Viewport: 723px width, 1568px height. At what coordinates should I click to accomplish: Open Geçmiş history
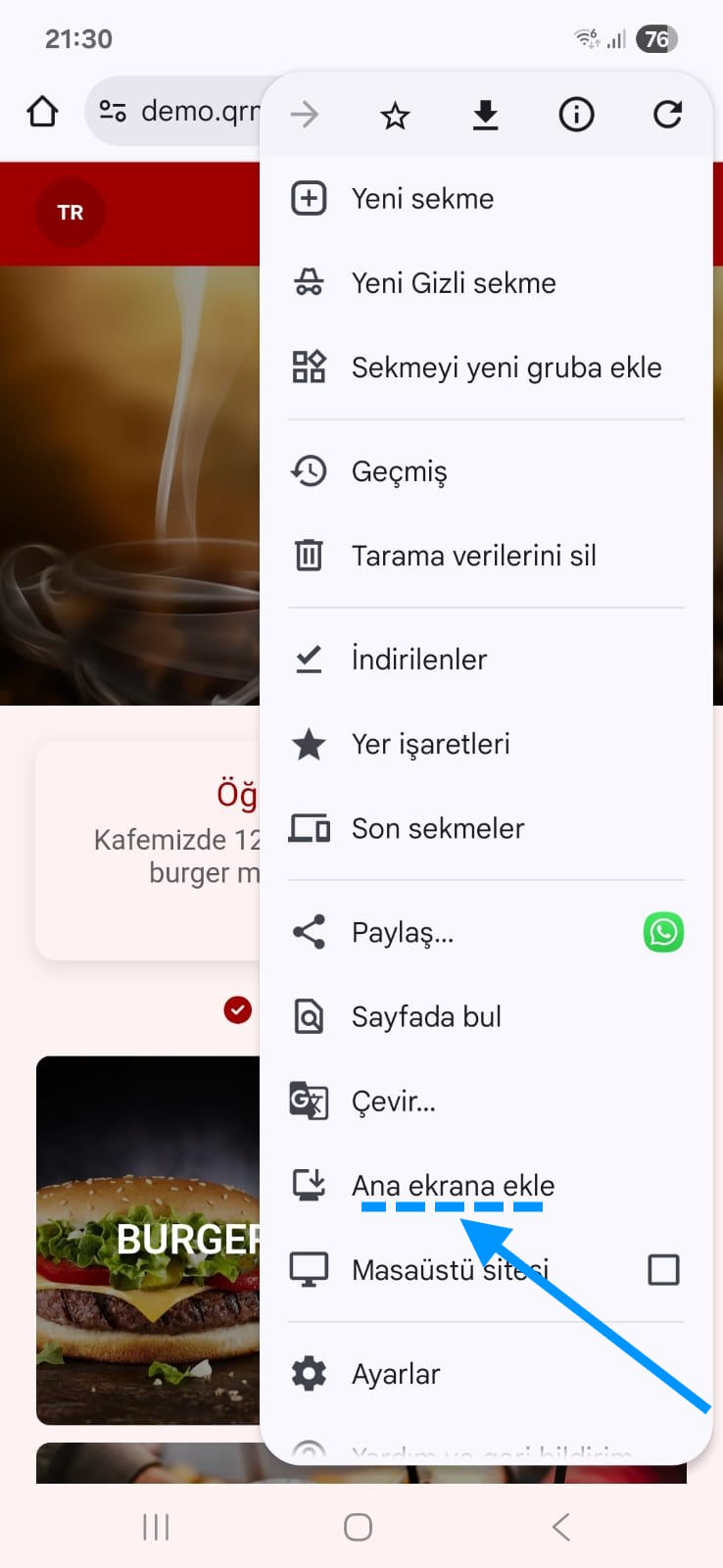point(399,471)
